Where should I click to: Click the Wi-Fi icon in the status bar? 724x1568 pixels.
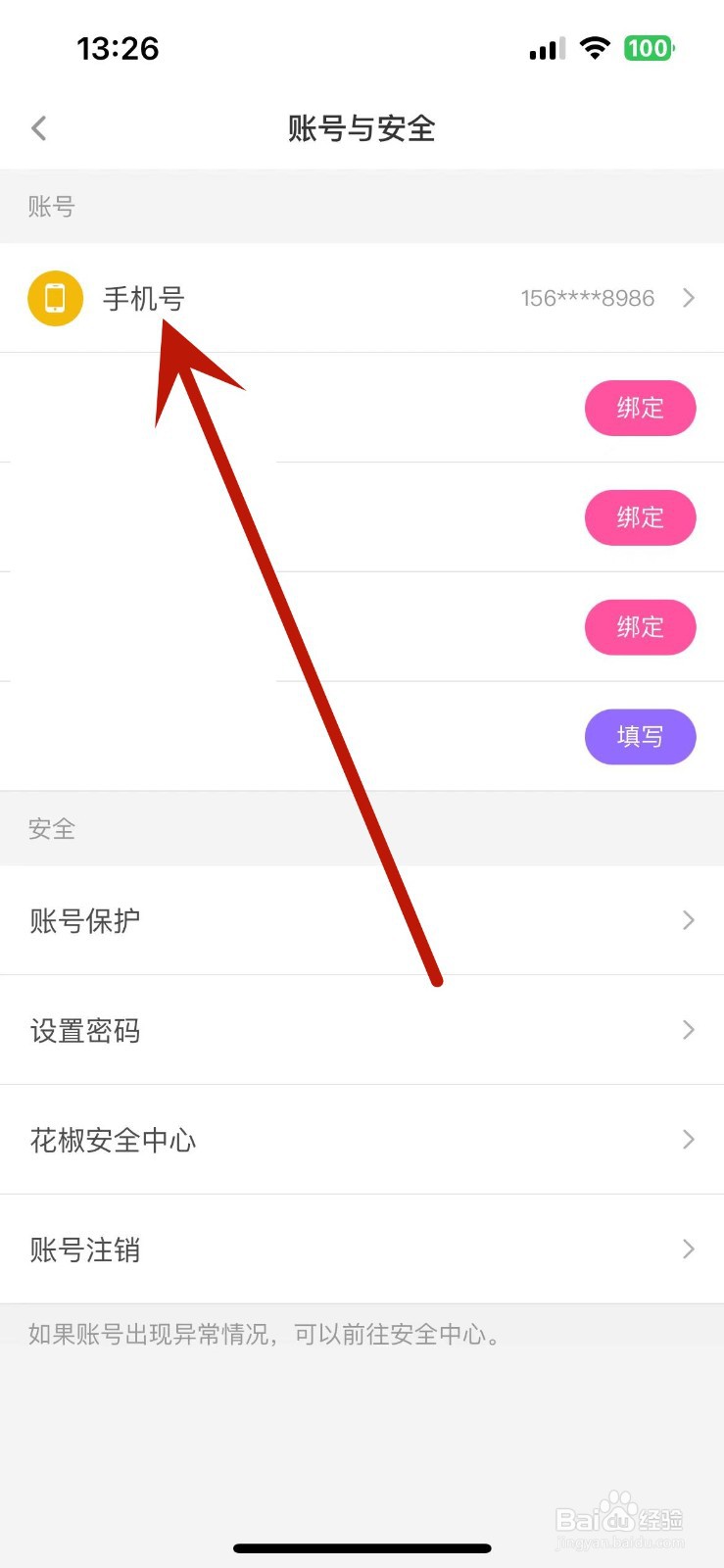pyautogui.click(x=596, y=48)
